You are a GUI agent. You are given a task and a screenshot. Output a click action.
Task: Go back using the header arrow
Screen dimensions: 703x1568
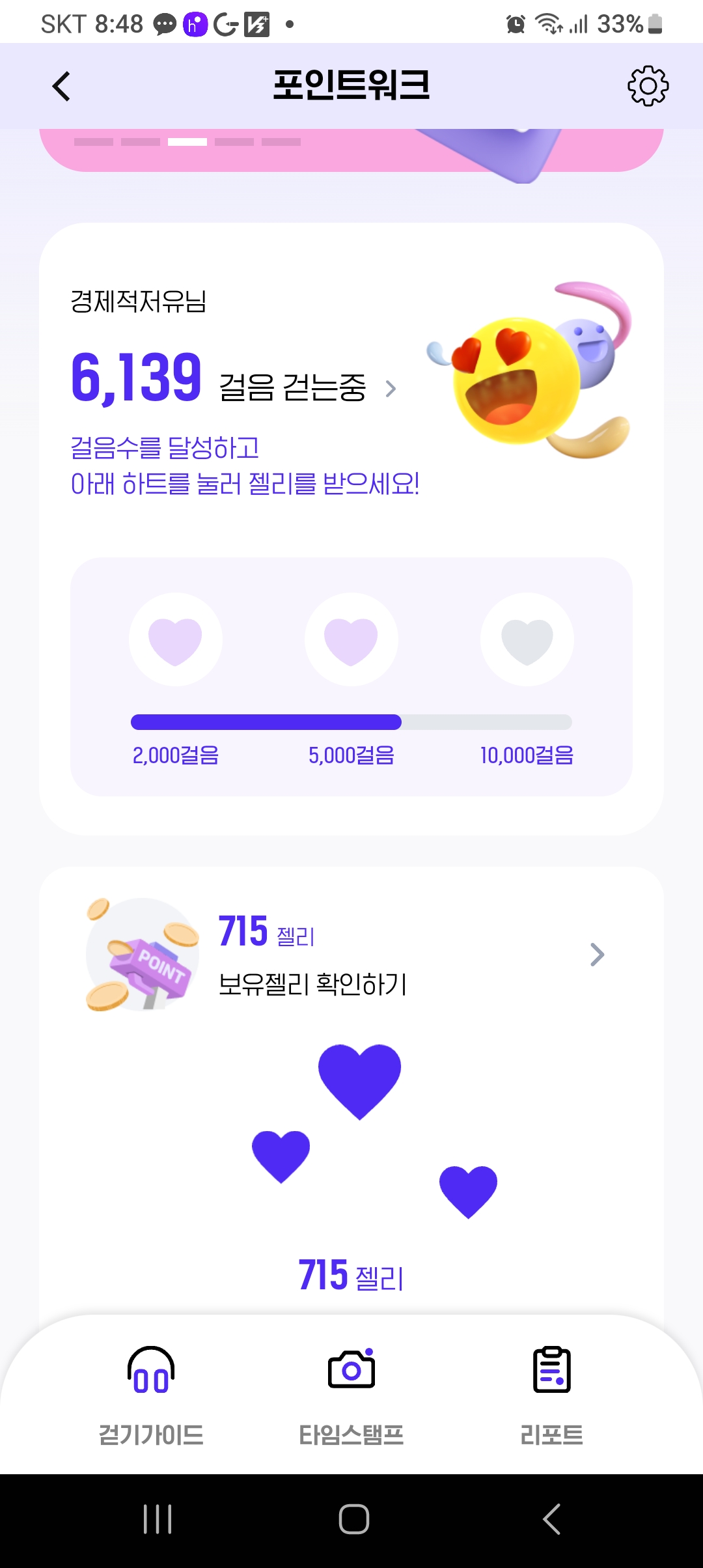pos(61,87)
